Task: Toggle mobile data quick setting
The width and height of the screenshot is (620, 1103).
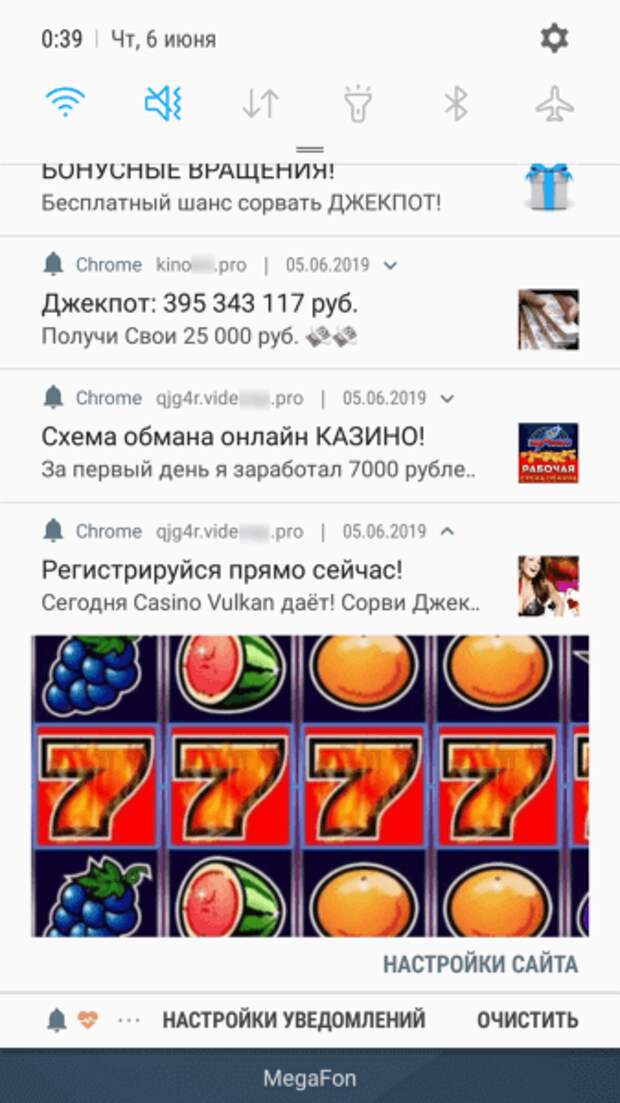Action: pos(260,104)
